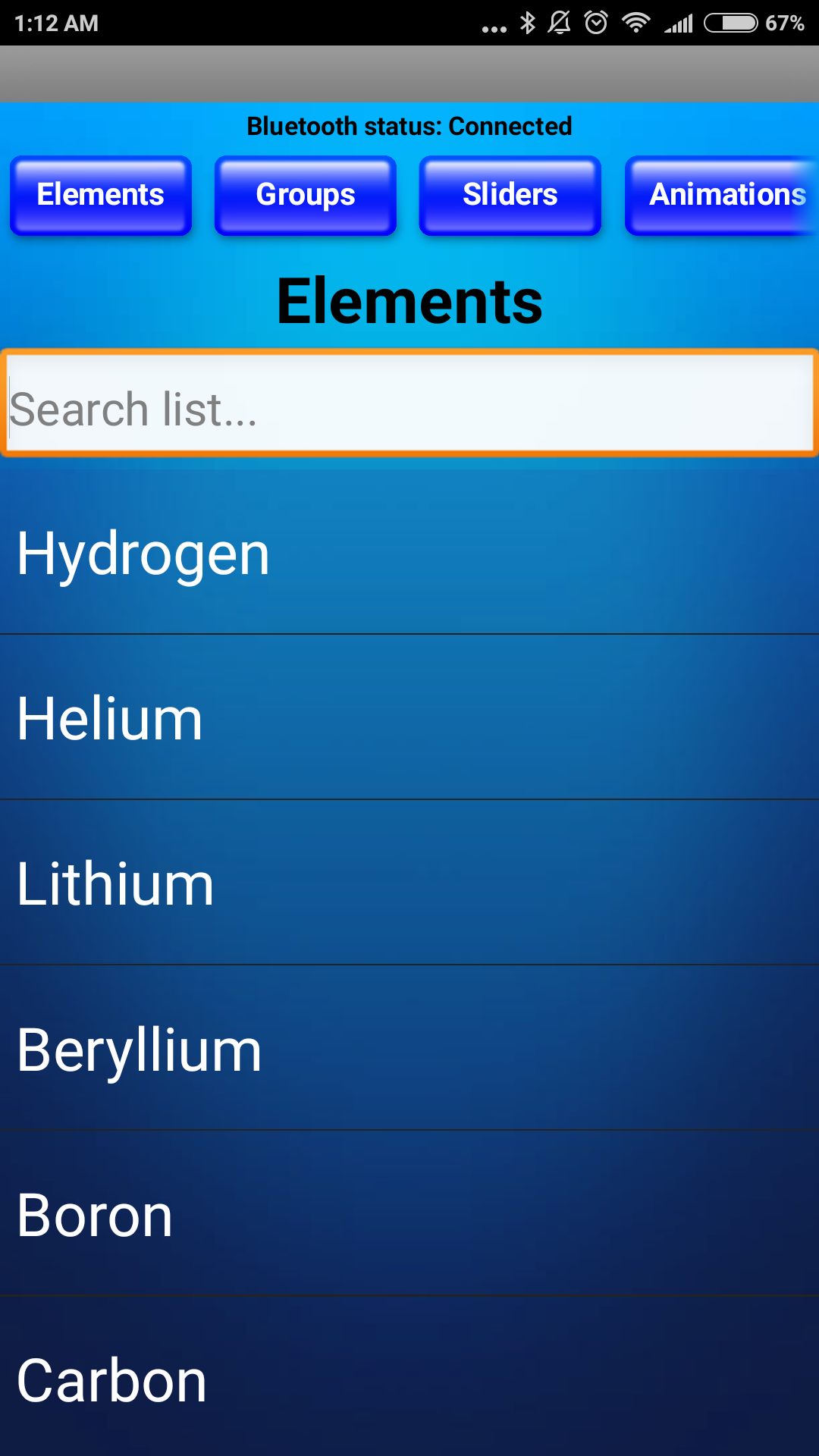
Task: Choose Carbon from the list
Action: click(409, 1380)
